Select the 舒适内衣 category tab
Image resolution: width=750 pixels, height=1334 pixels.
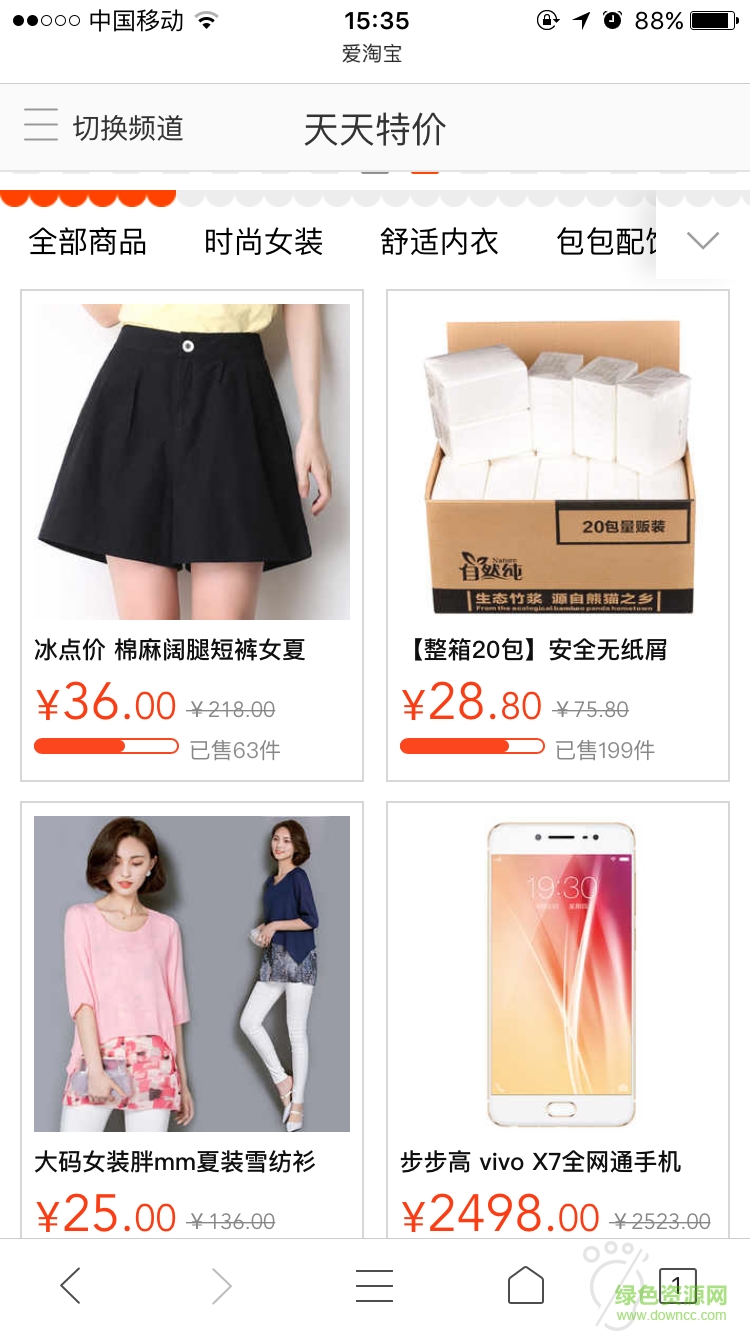[438, 240]
